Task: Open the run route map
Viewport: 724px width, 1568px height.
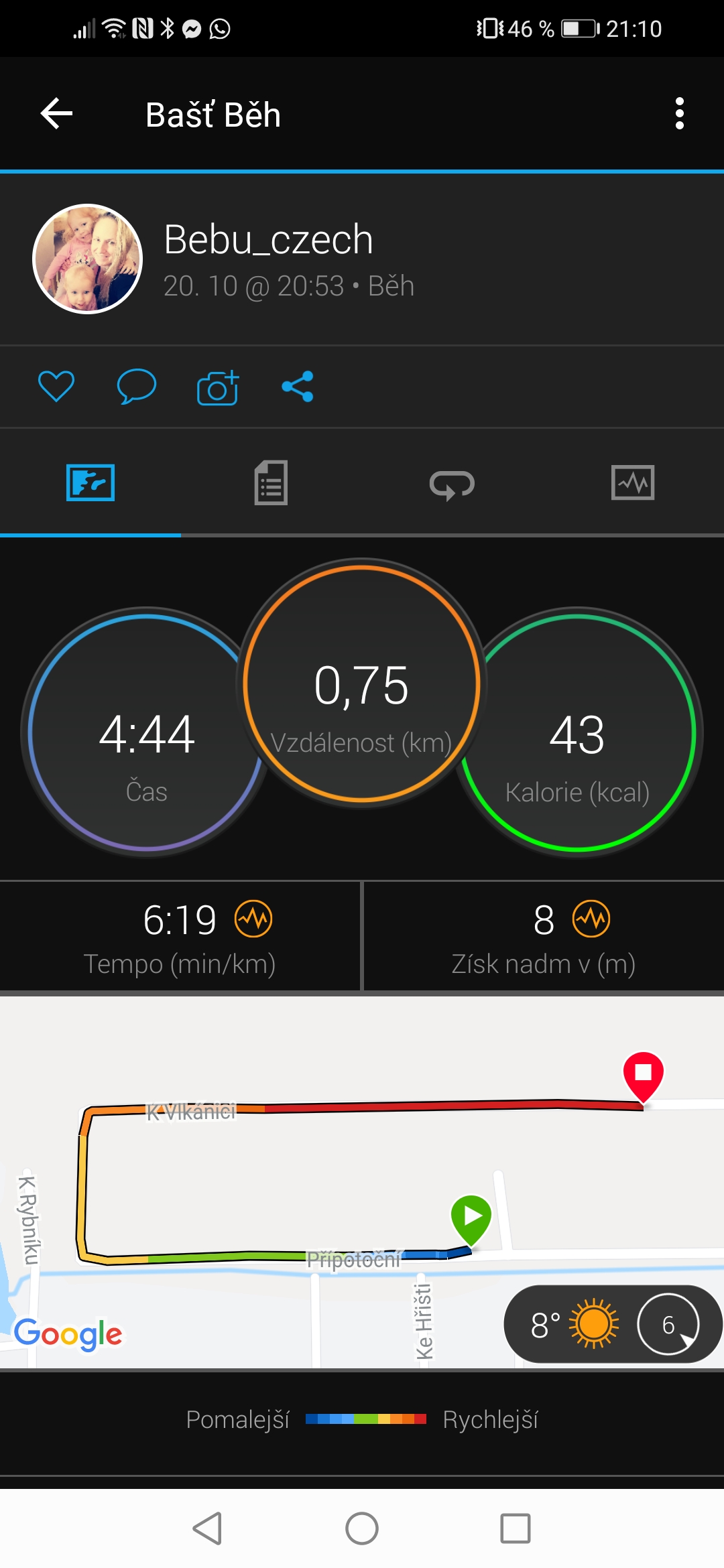Action: coord(362,1182)
